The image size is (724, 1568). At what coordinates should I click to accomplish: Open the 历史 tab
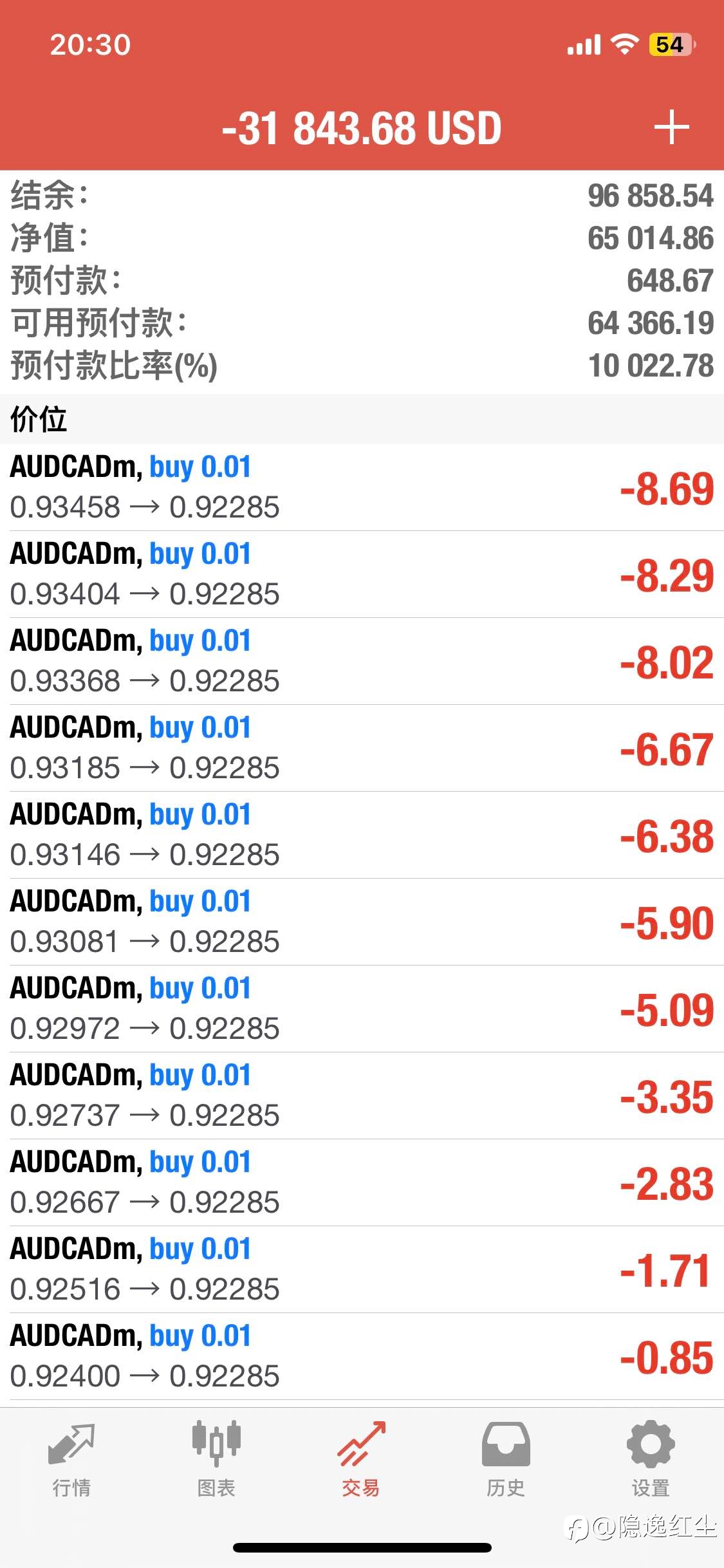[506, 1459]
